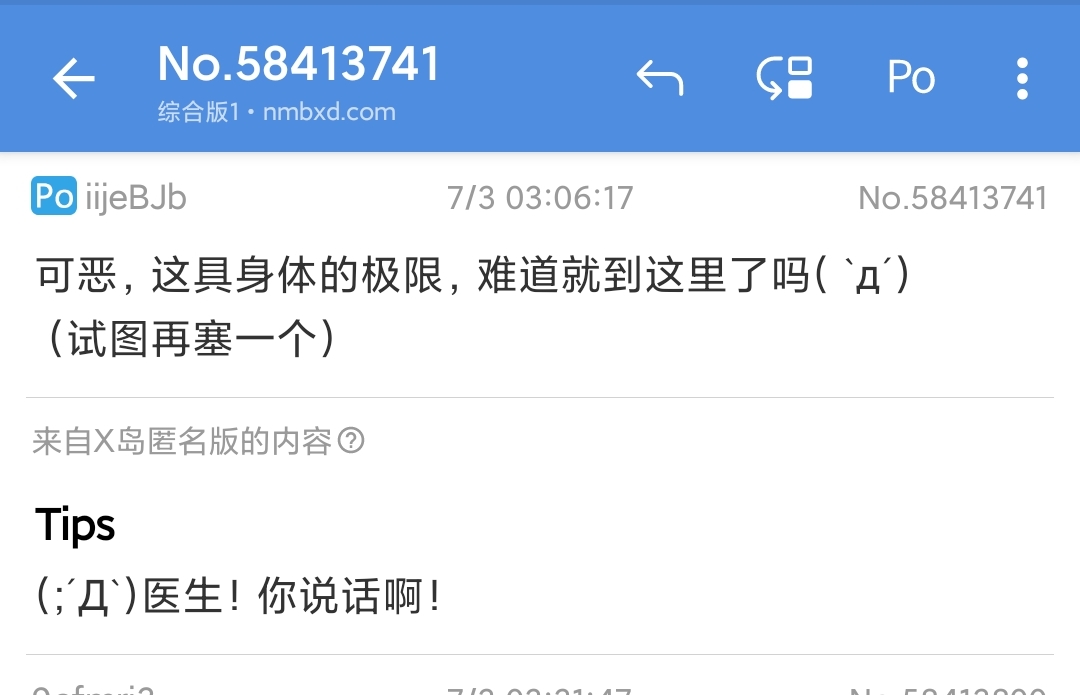Open the three-dot overflow menu
This screenshot has height=695, width=1080.
tap(1021, 78)
